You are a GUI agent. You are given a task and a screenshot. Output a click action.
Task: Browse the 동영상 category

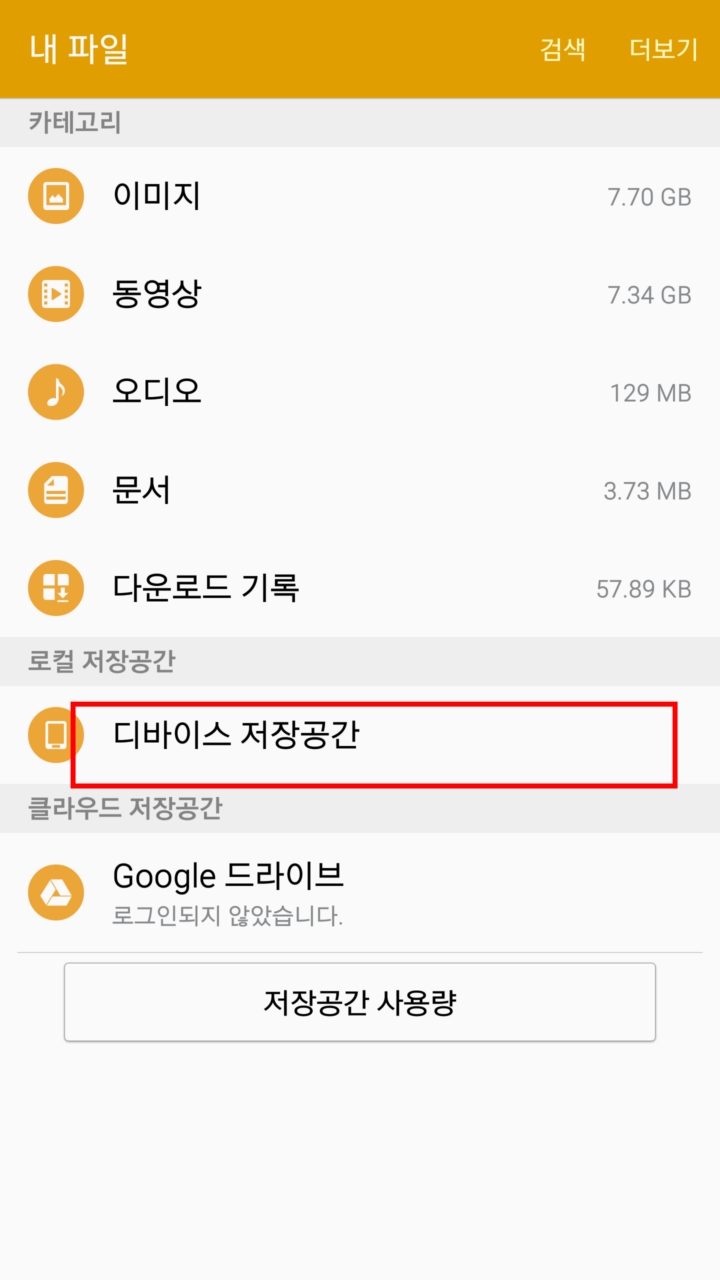[x=360, y=294]
